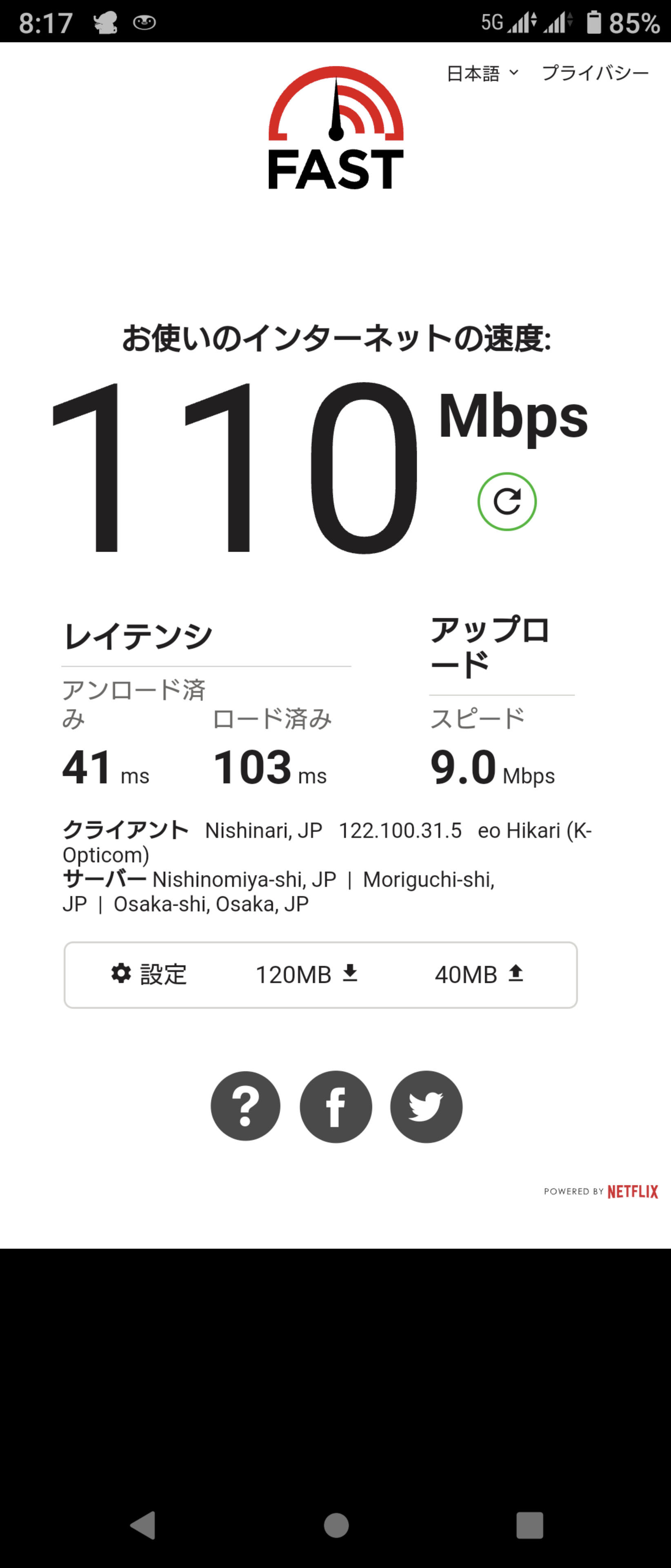671x1568 pixels.
Task: Open the help question mark icon
Action: point(245,1106)
